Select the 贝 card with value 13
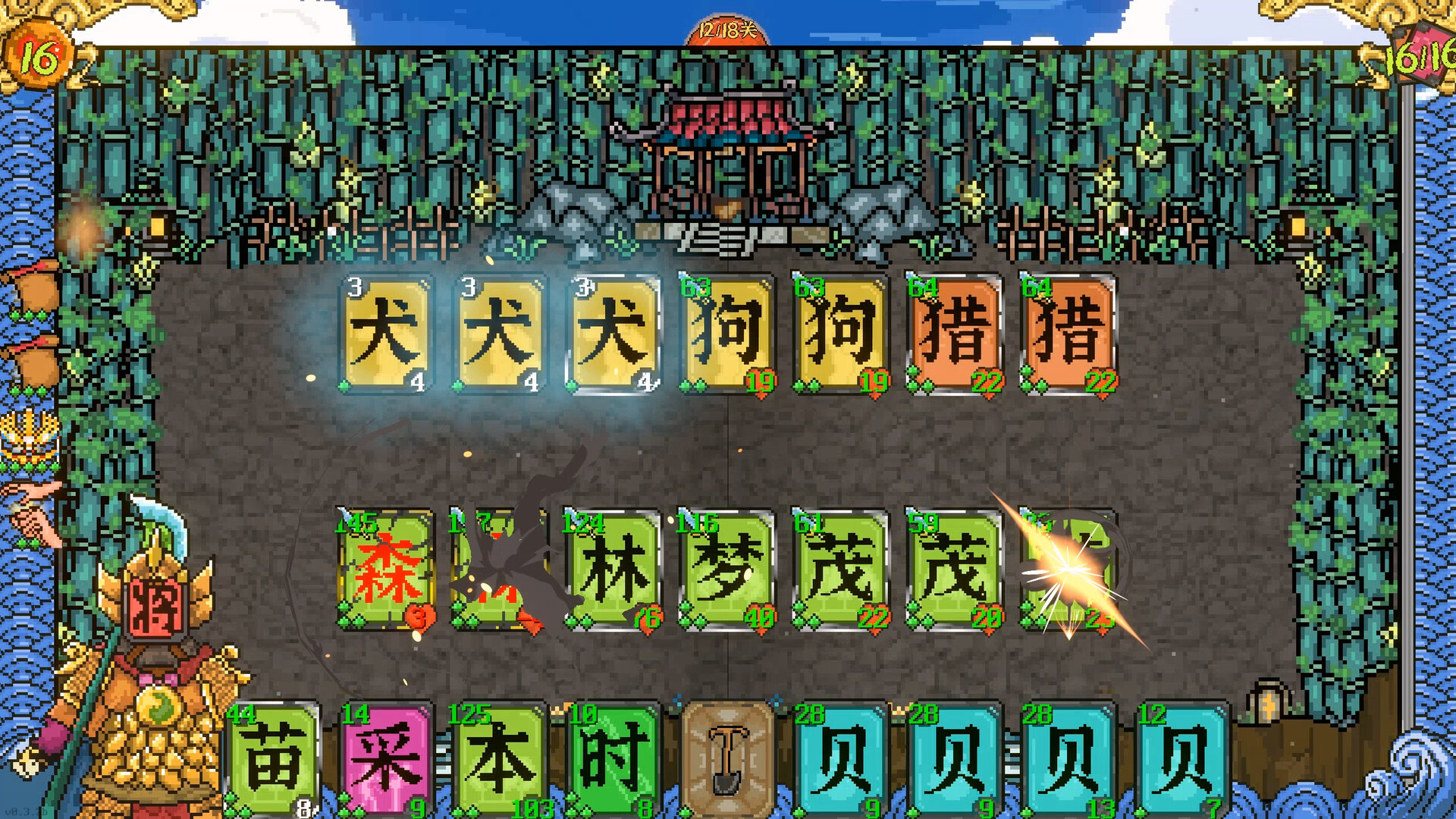 (1068, 758)
